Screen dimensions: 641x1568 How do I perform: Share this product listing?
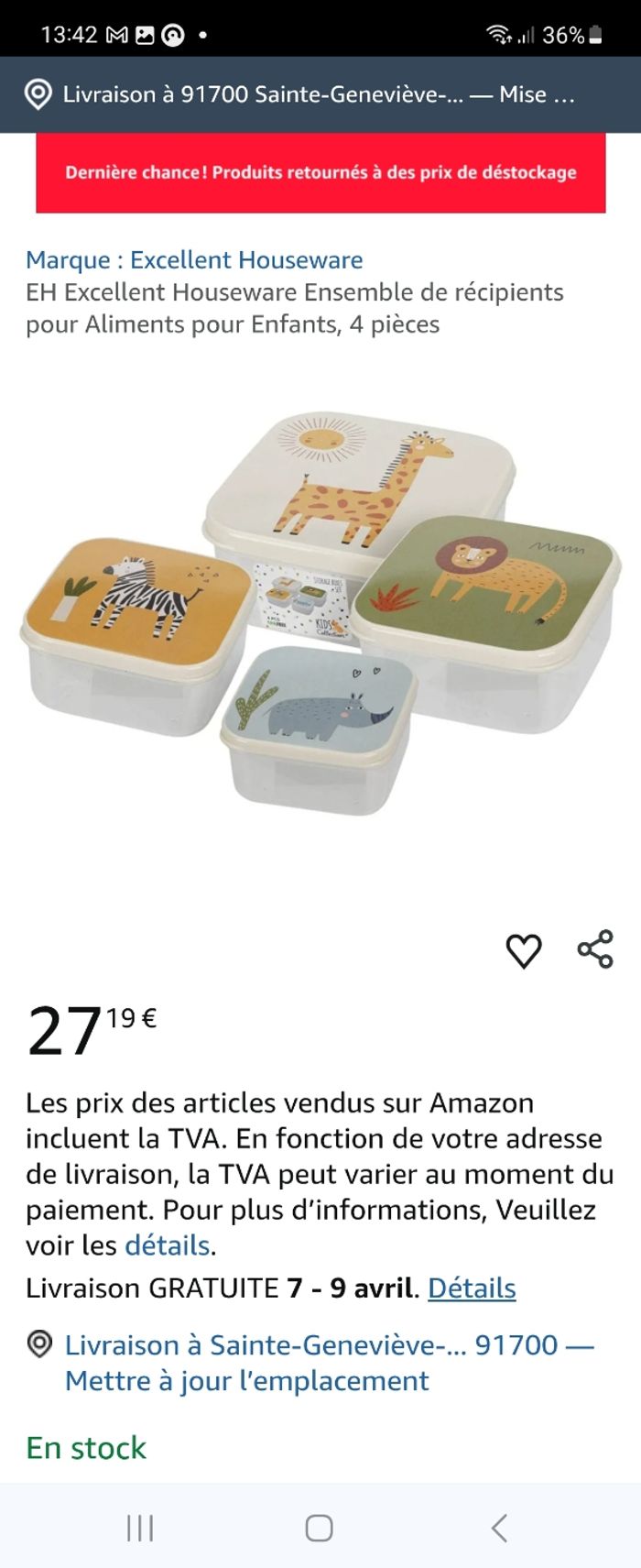click(595, 949)
